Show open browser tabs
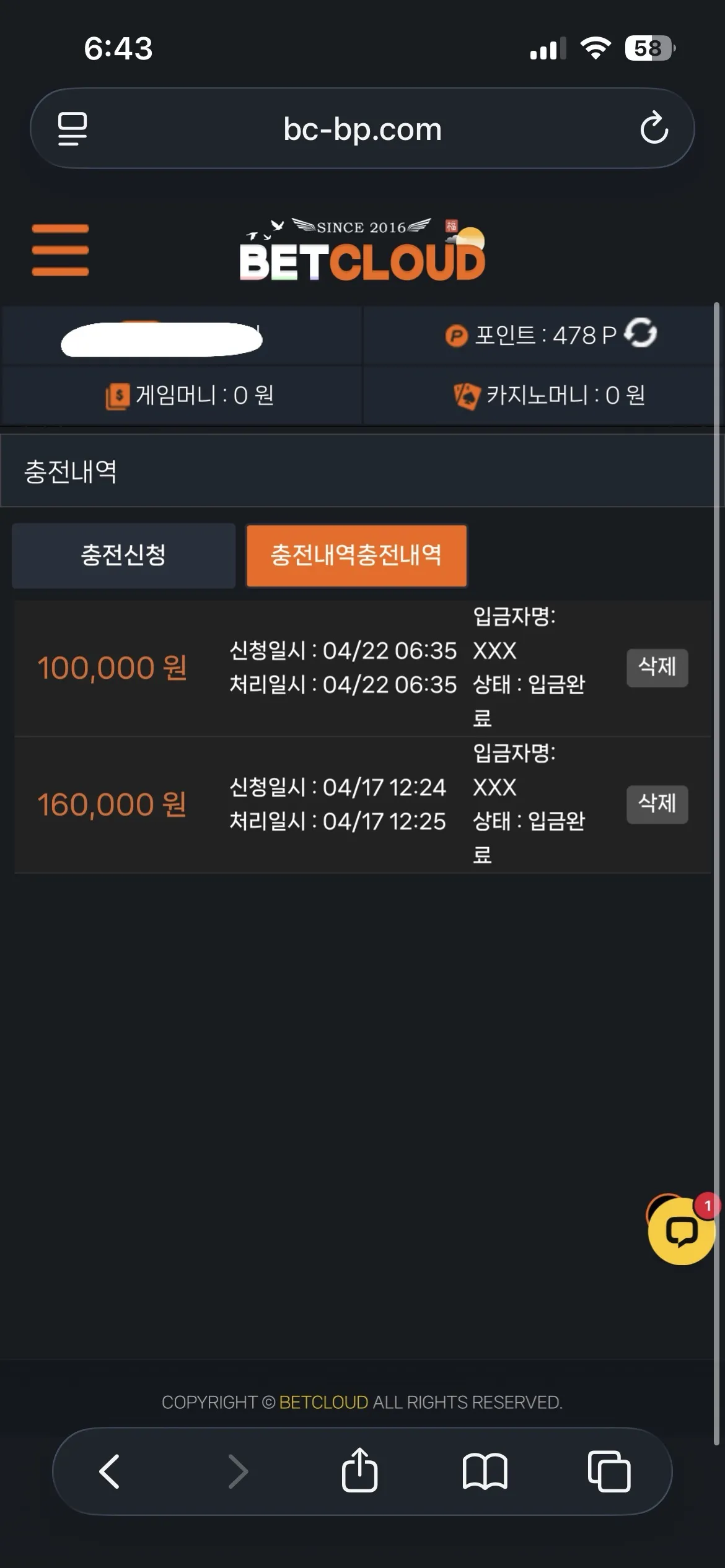This screenshot has height=1568, width=725. tap(609, 1471)
